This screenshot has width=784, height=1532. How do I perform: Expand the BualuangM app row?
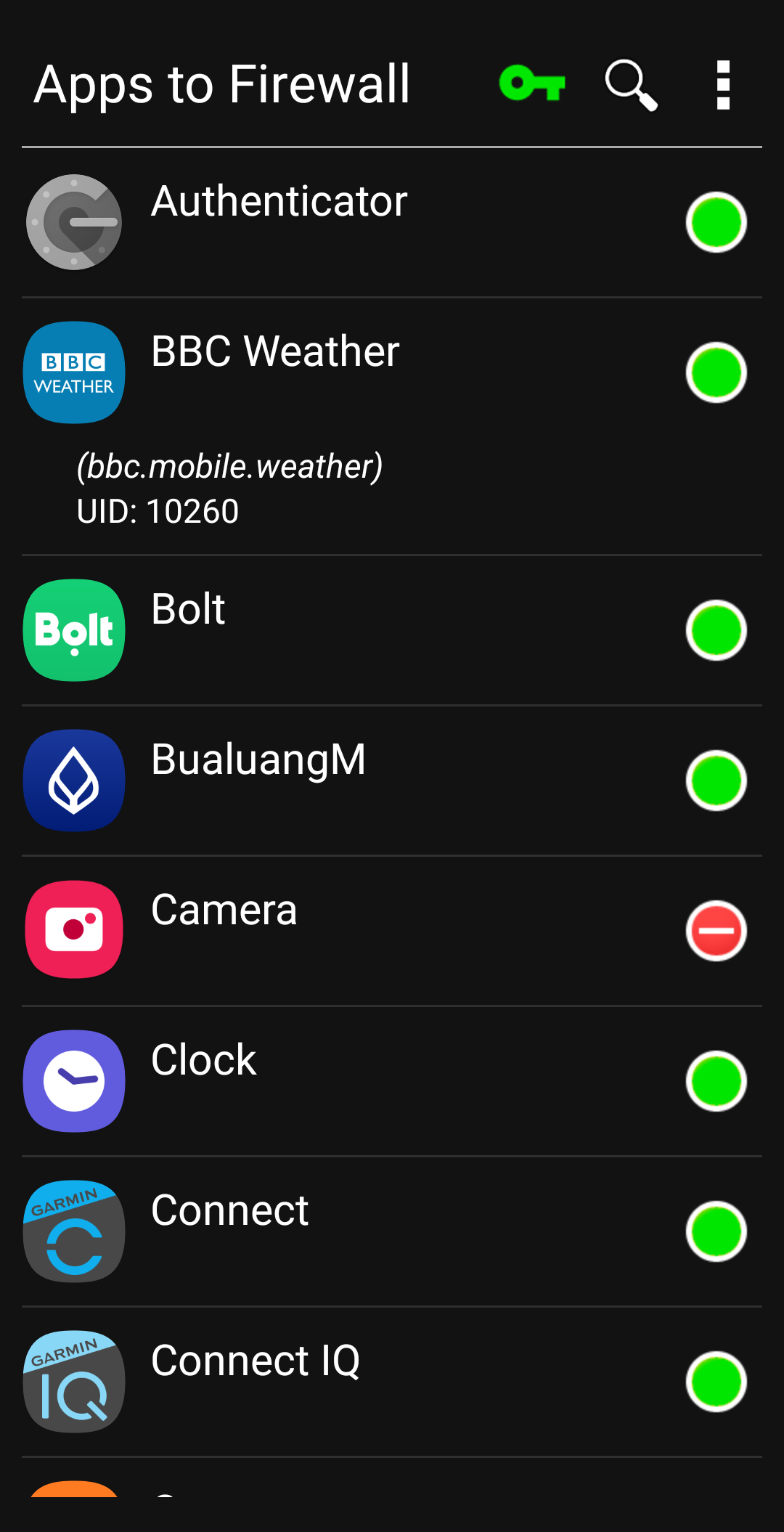coord(258,759)
